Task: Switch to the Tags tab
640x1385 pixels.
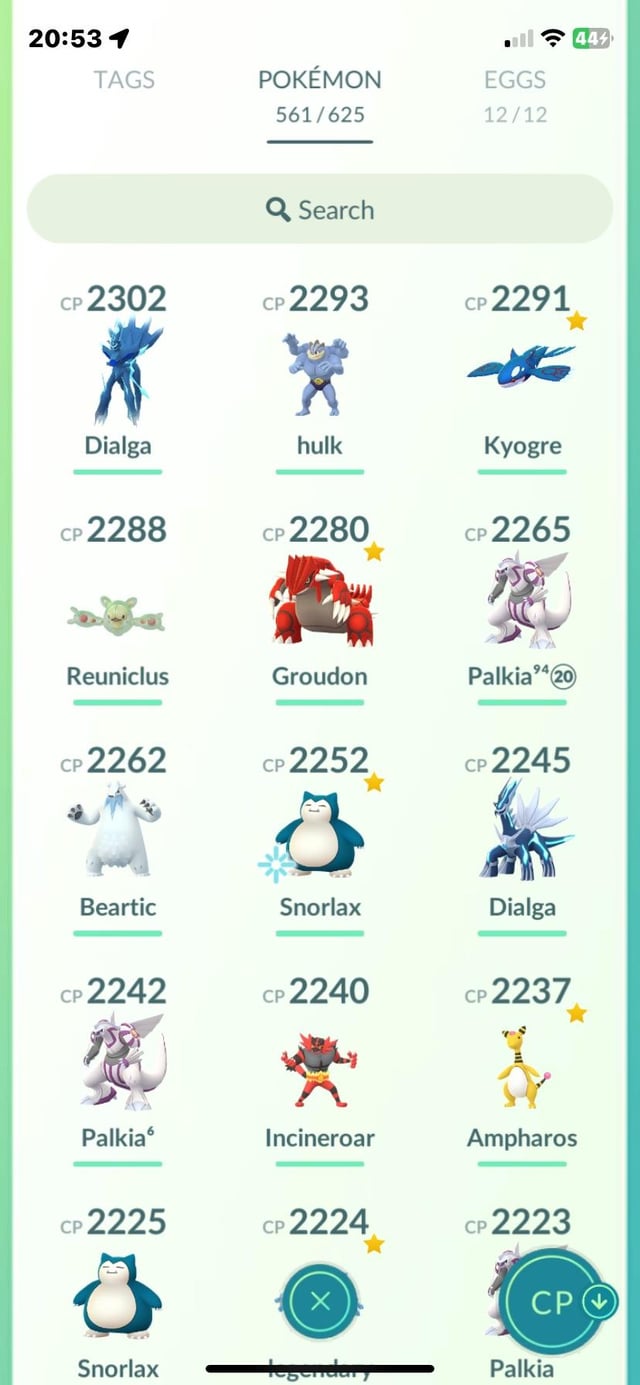Action: 124,80
